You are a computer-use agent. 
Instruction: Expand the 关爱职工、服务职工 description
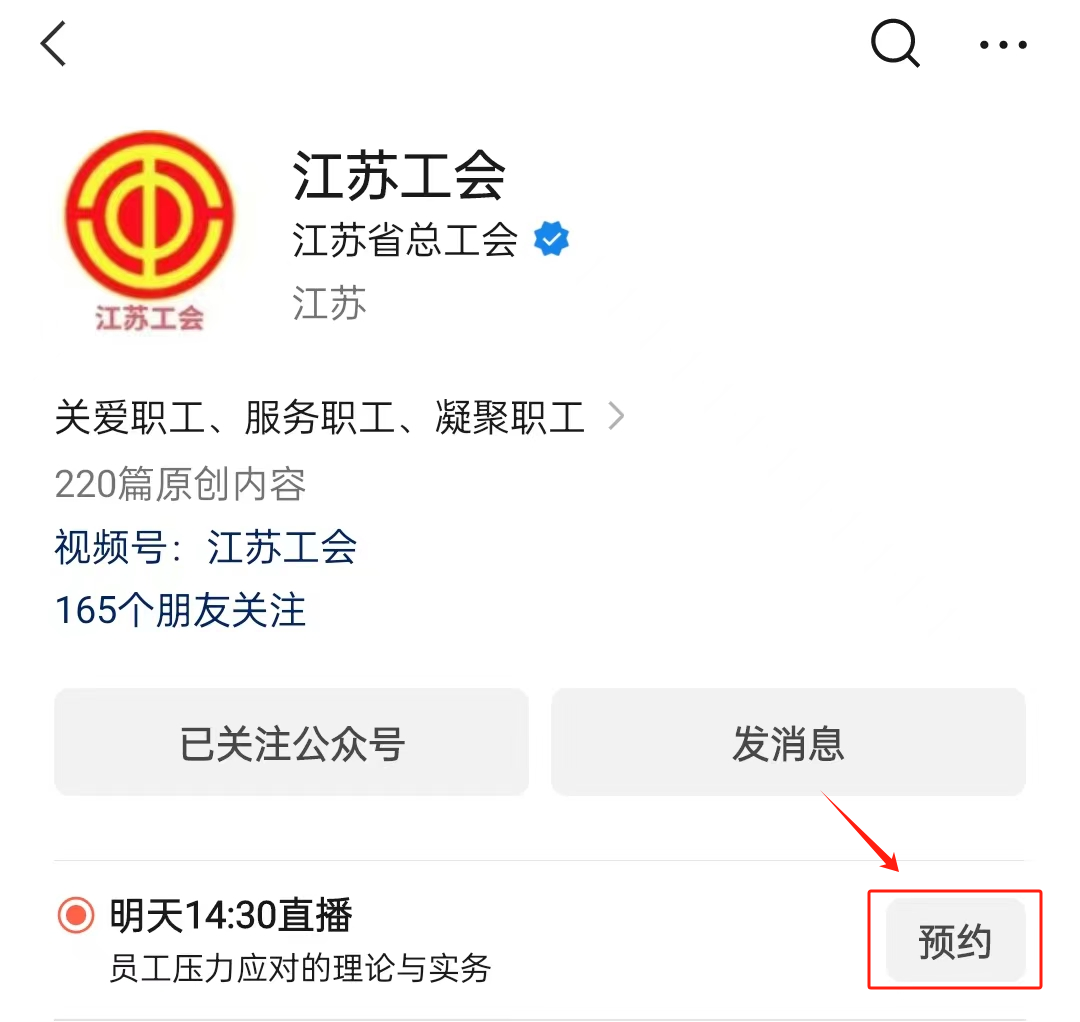tap(340, 418)
